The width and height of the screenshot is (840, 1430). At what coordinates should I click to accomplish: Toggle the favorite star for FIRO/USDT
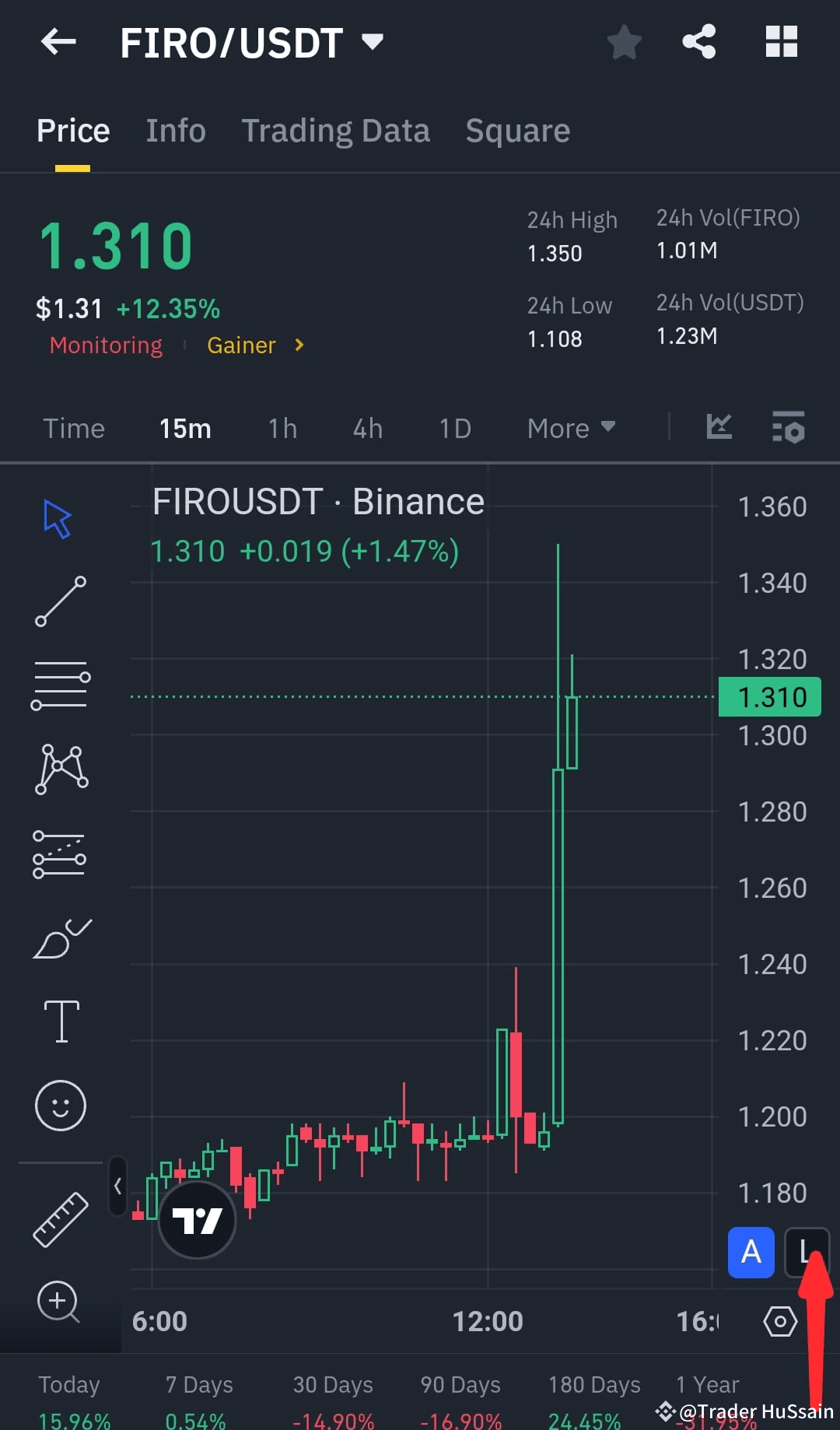coord(624,44)
